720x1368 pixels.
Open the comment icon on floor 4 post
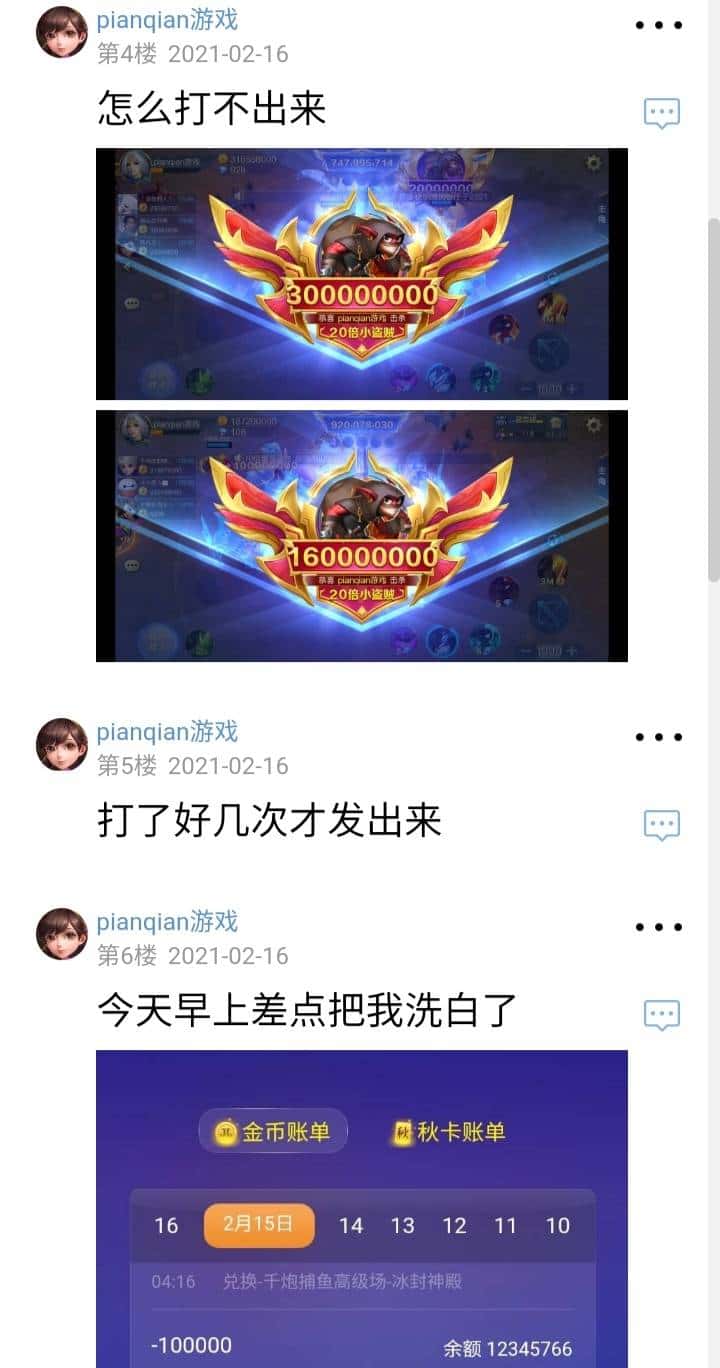click(662, 113)
